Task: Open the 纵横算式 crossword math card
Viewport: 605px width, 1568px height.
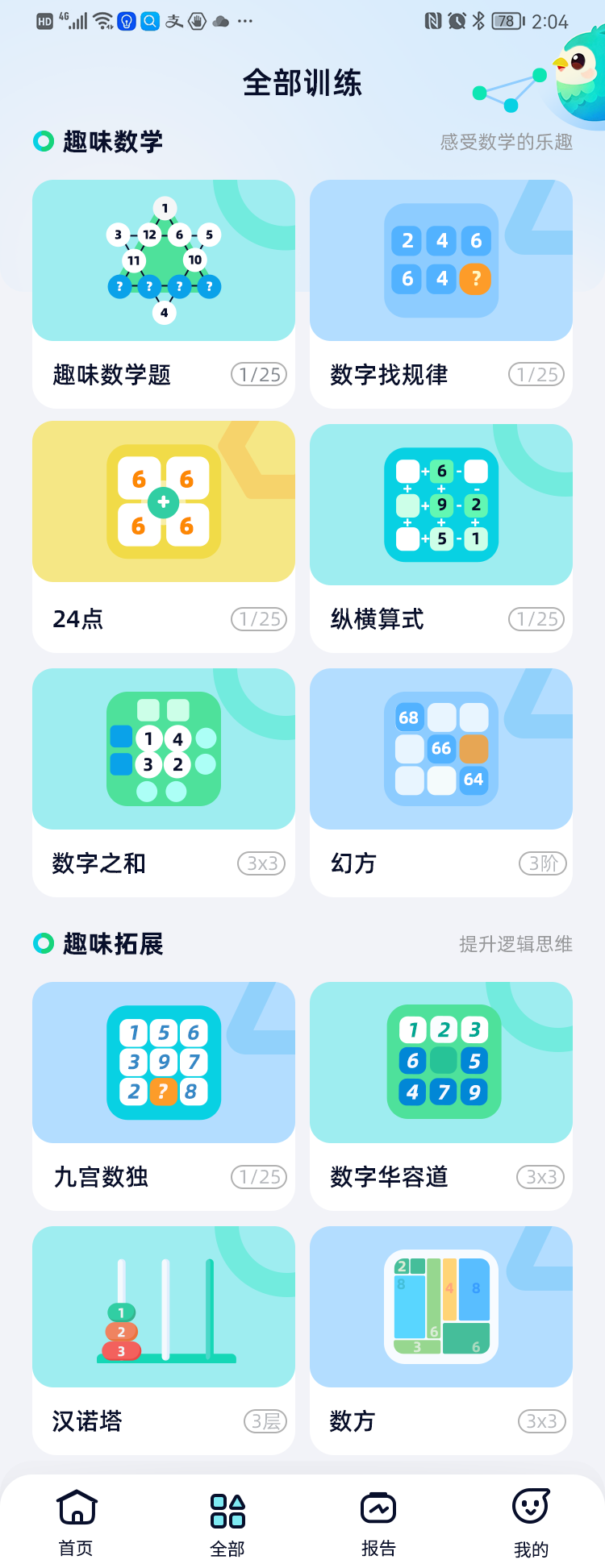Action: [441, 503]
